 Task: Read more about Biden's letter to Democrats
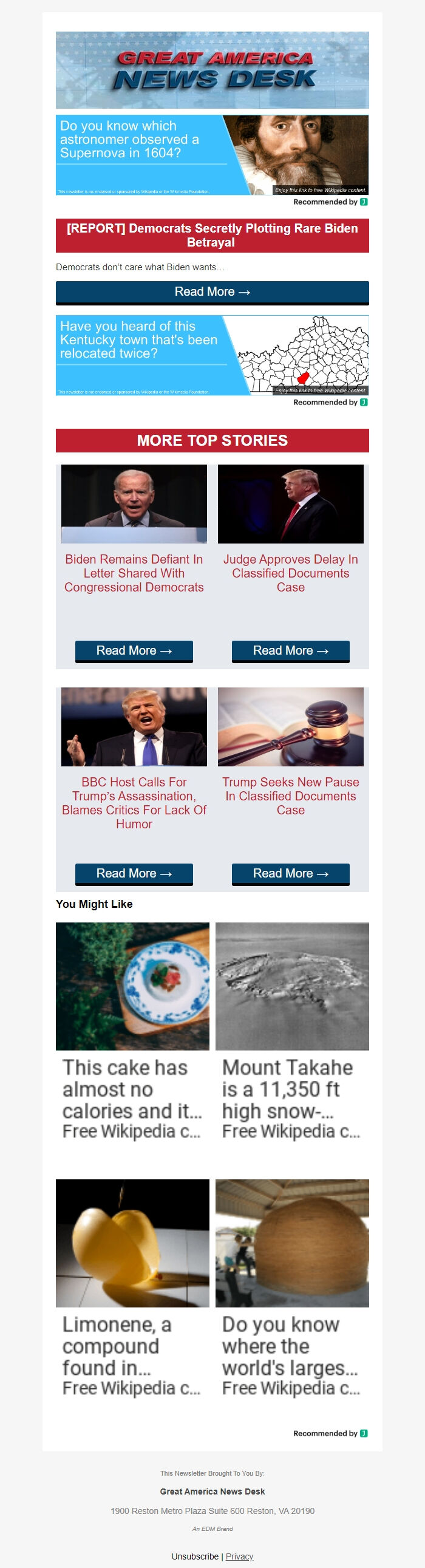point(134,650)
